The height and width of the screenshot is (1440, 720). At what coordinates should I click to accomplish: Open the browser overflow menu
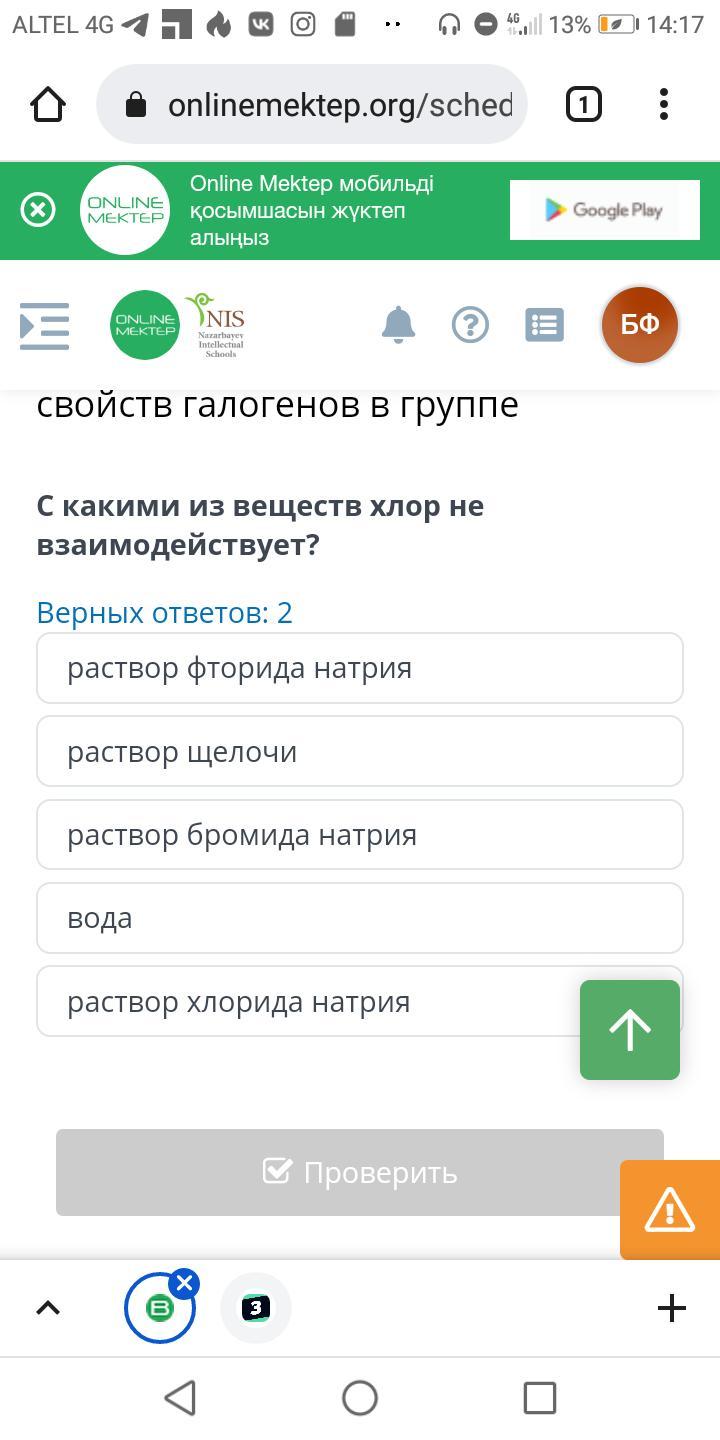click(664, 104)
